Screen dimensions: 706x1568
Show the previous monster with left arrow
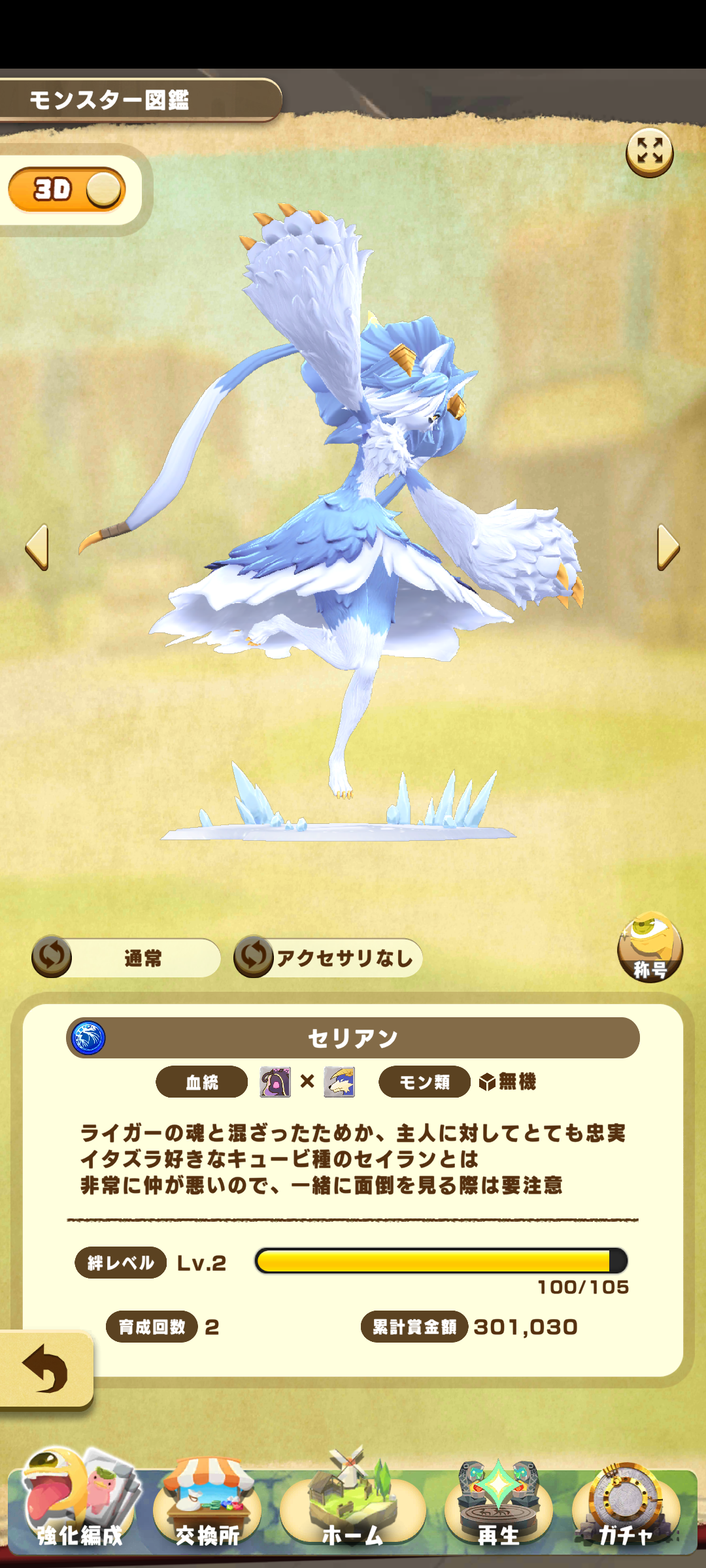(x=37, y=547)
